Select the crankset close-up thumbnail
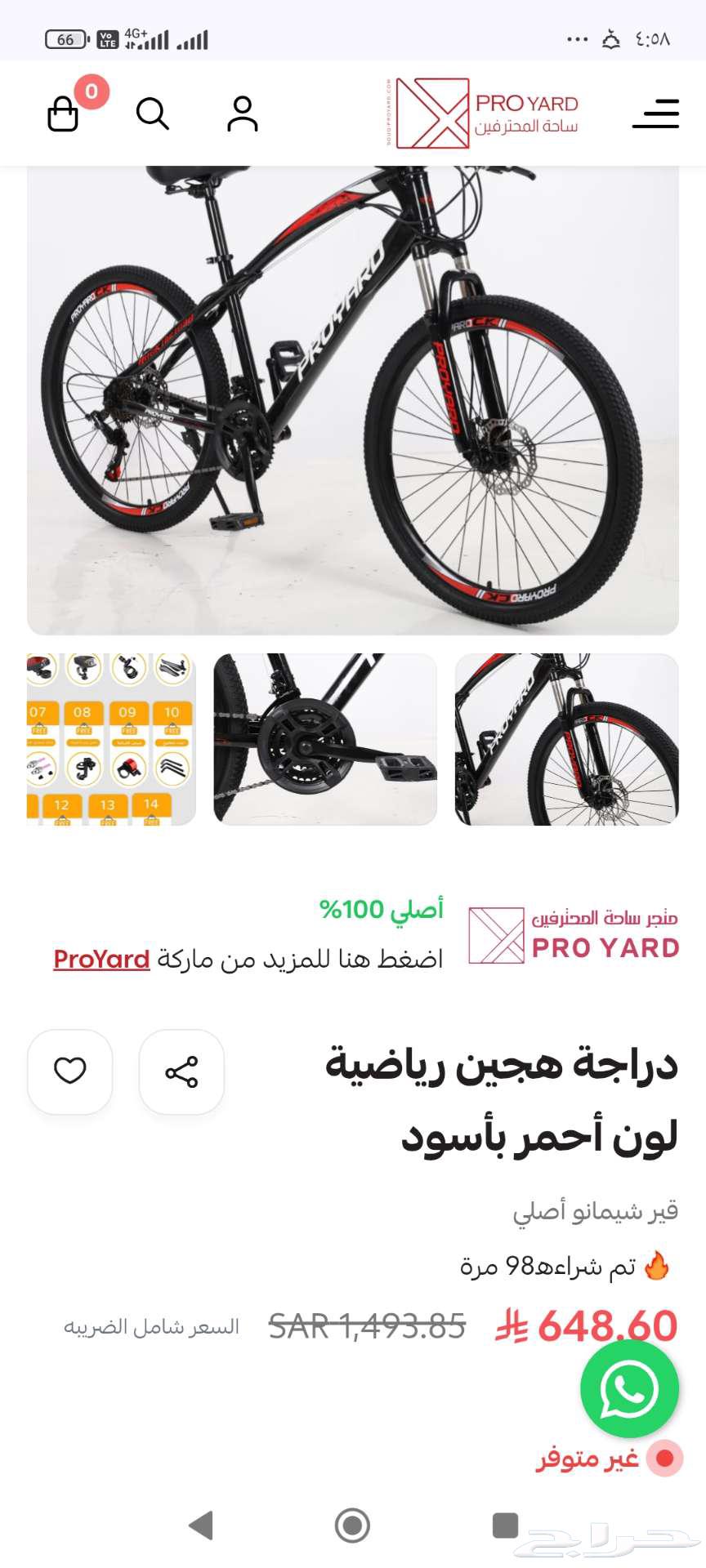The width and height of the screenshot is (706, 1568). click(x=323, y=739)
